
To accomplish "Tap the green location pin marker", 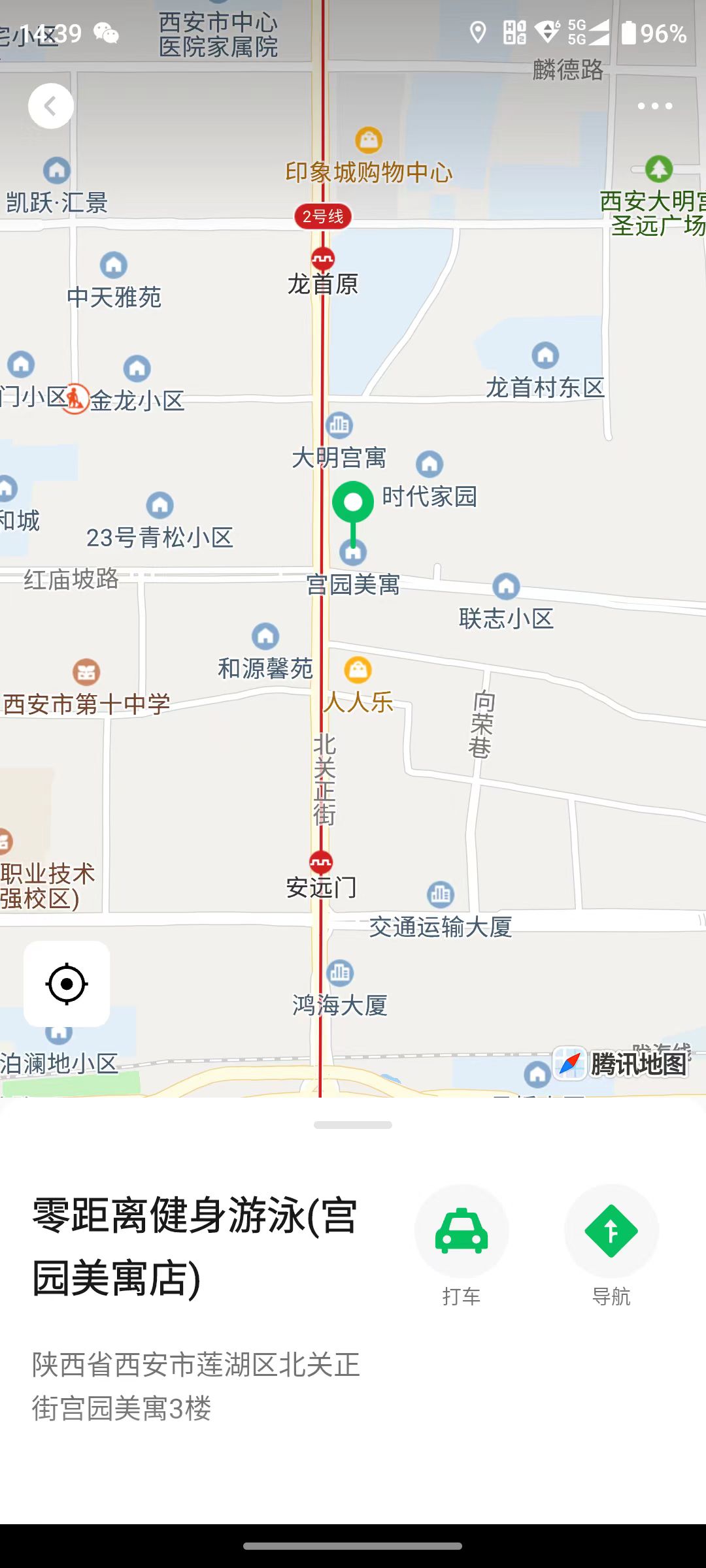I will (x=353, y=504).
